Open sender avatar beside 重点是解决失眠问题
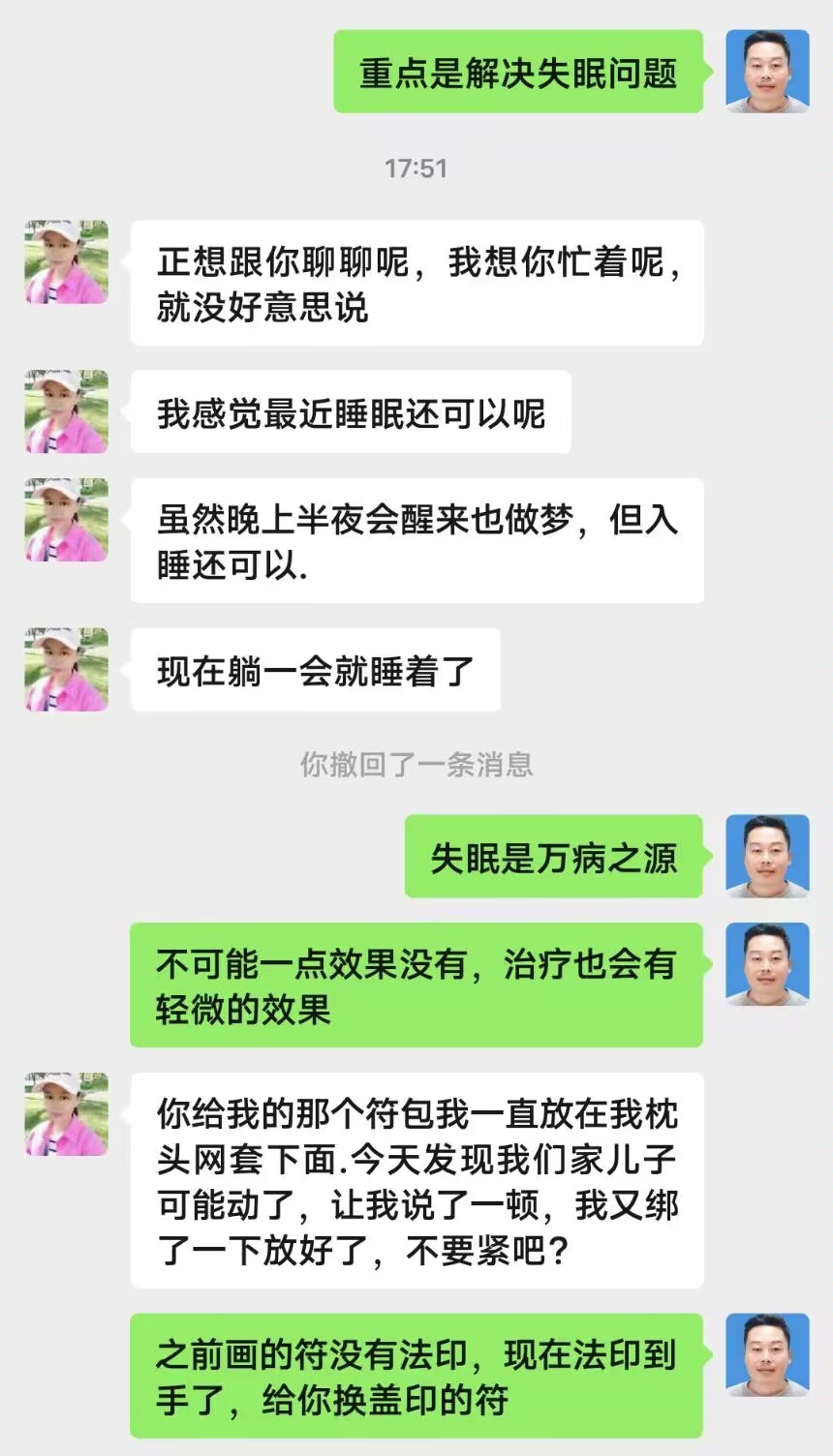The height and width of the screenshot is (1456, 833). click(767, 71)
